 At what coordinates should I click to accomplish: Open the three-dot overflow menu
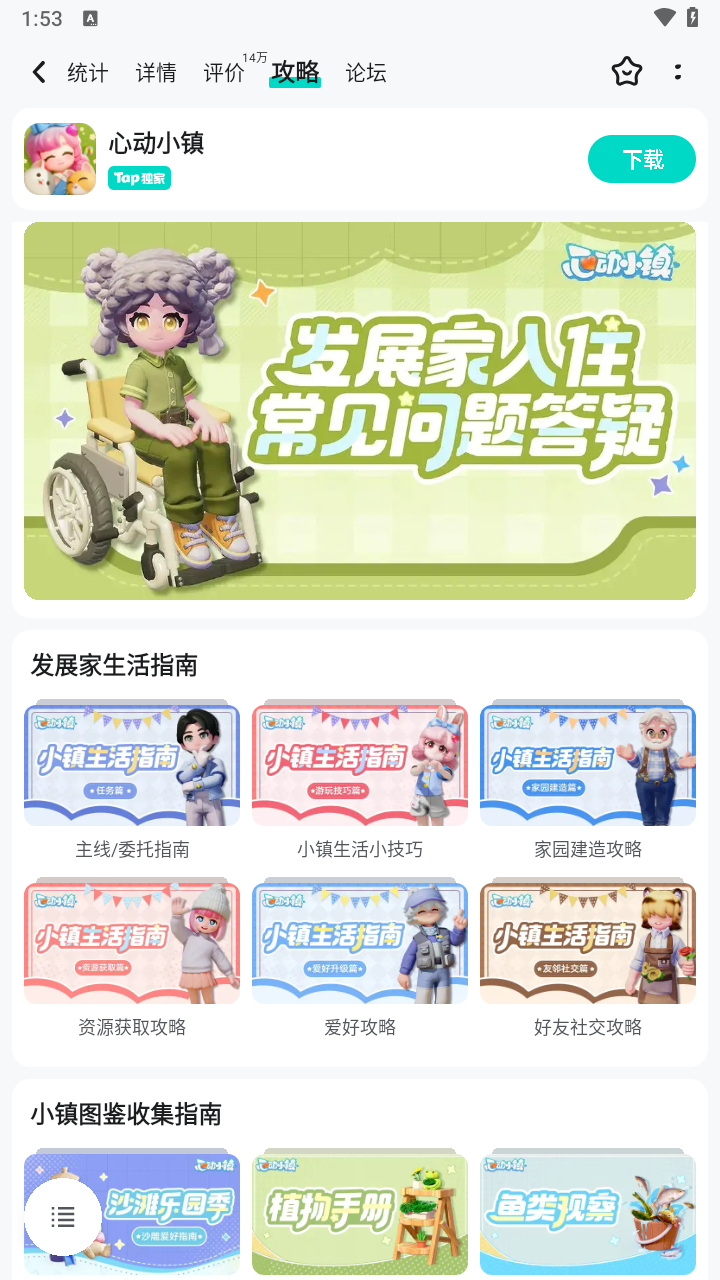pyautogui.click(x=678, y=72)
